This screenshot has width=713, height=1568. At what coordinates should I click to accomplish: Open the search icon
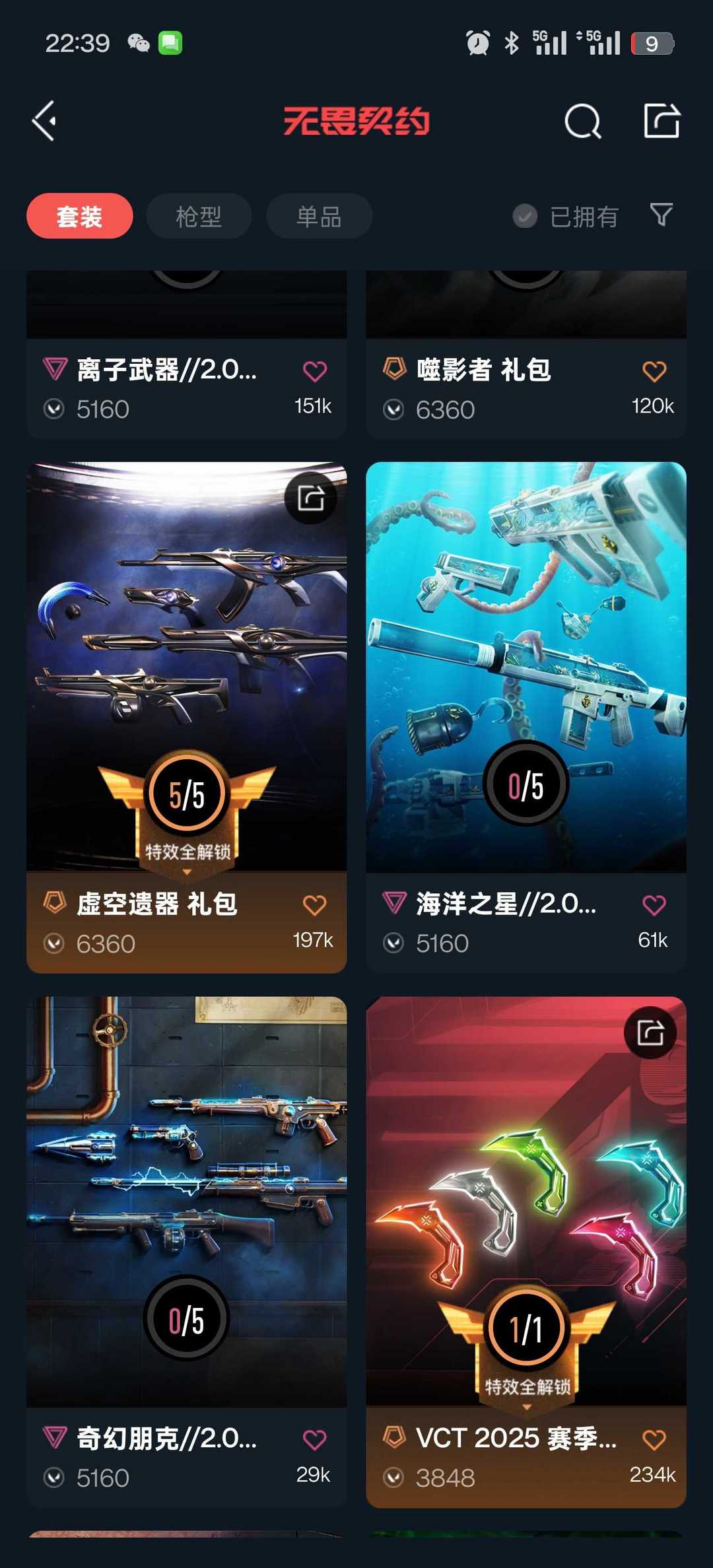coord(582,121)
